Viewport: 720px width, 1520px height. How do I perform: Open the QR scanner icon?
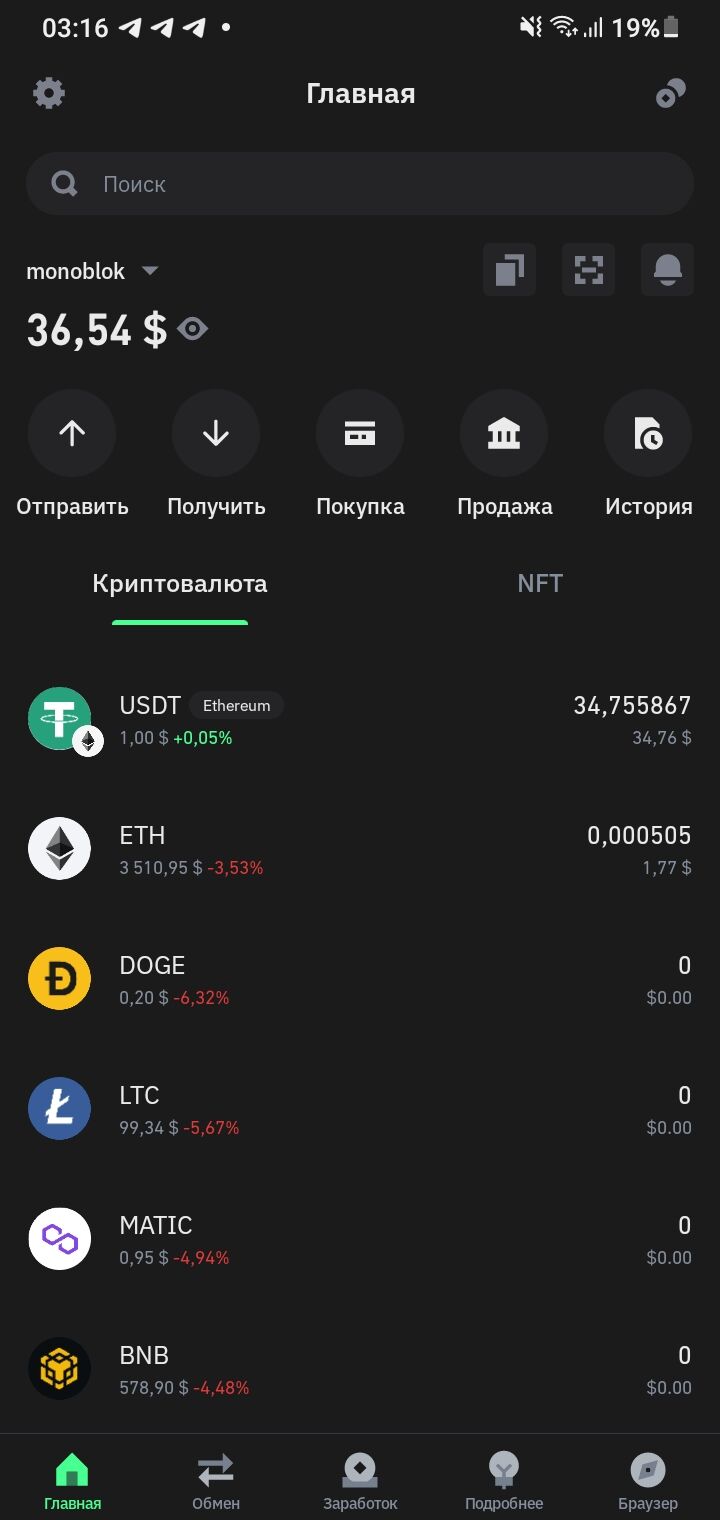[x=589, y=270]
